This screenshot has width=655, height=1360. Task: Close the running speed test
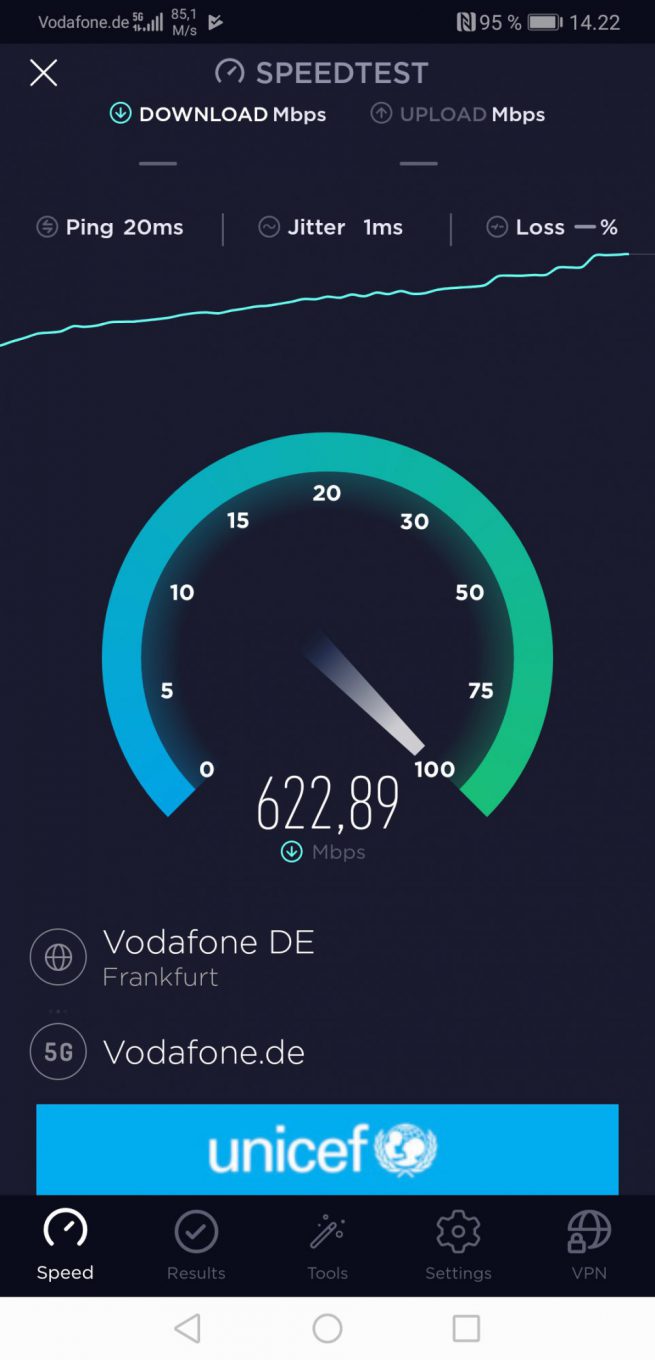pyautogui.click(x=43, y=72)
